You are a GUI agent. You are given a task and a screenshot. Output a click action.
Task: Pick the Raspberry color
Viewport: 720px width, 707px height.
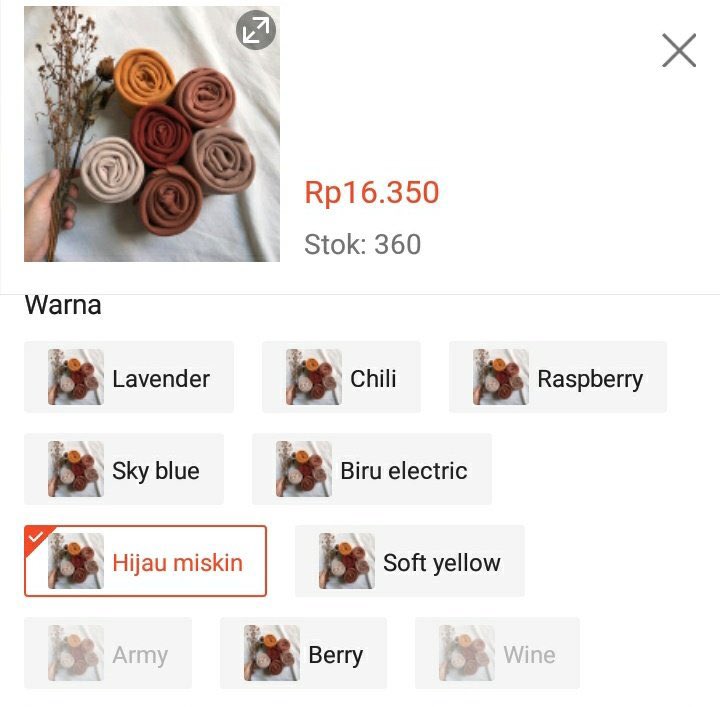[x=557, y=377]
